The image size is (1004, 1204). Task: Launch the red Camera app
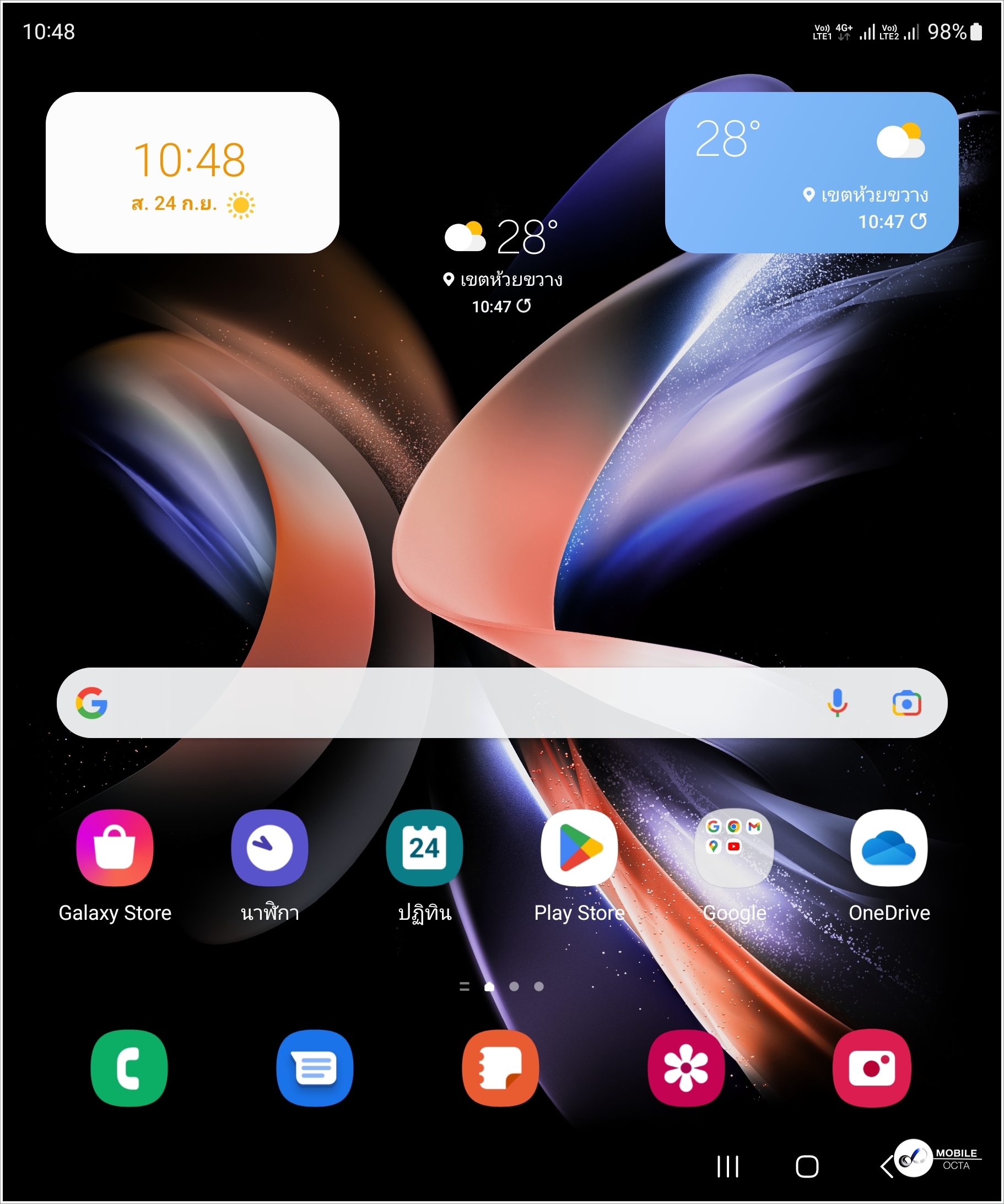pyautogui.click(x=871, y=1067)
